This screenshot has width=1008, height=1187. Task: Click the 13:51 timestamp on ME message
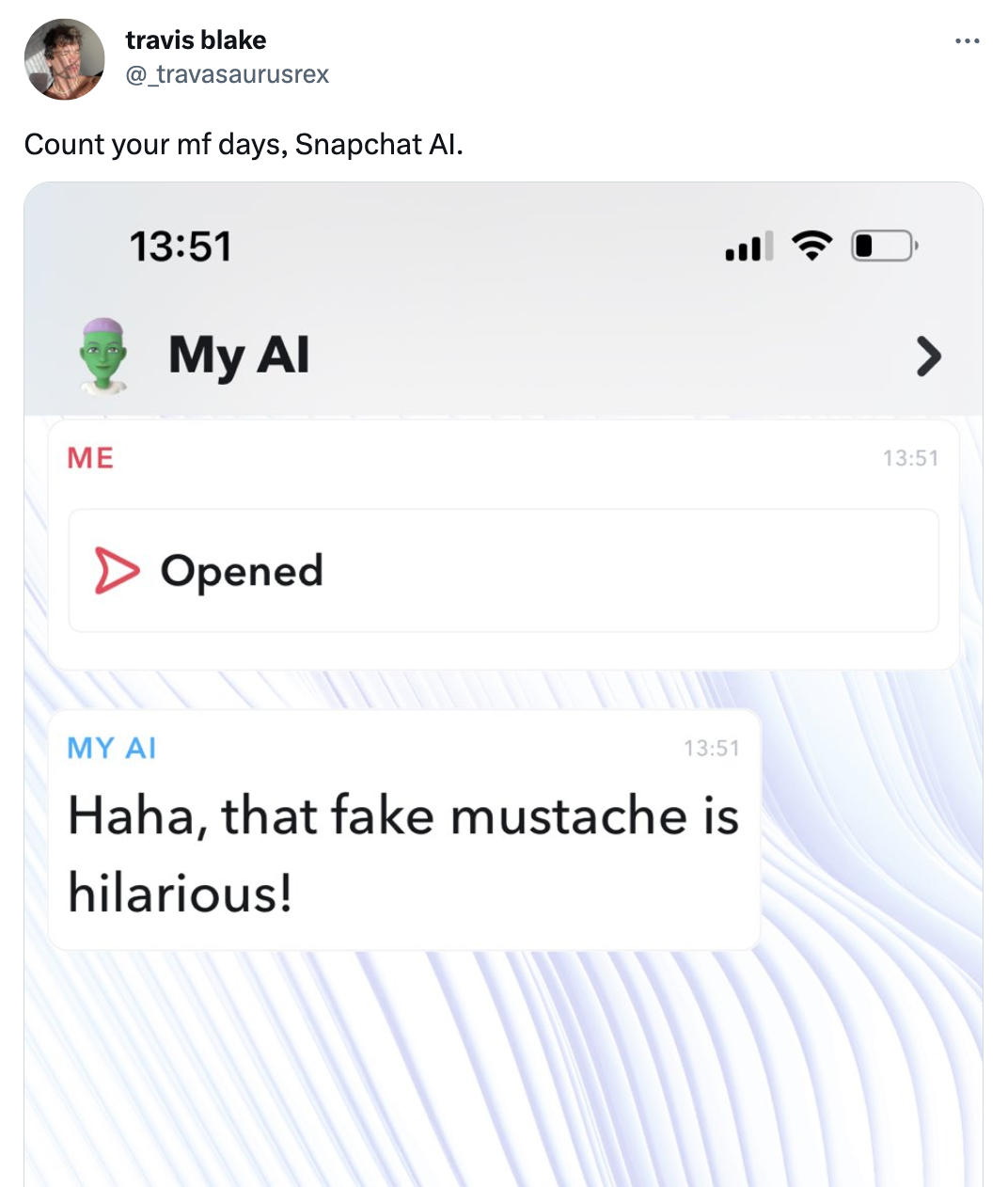(911, 458)
